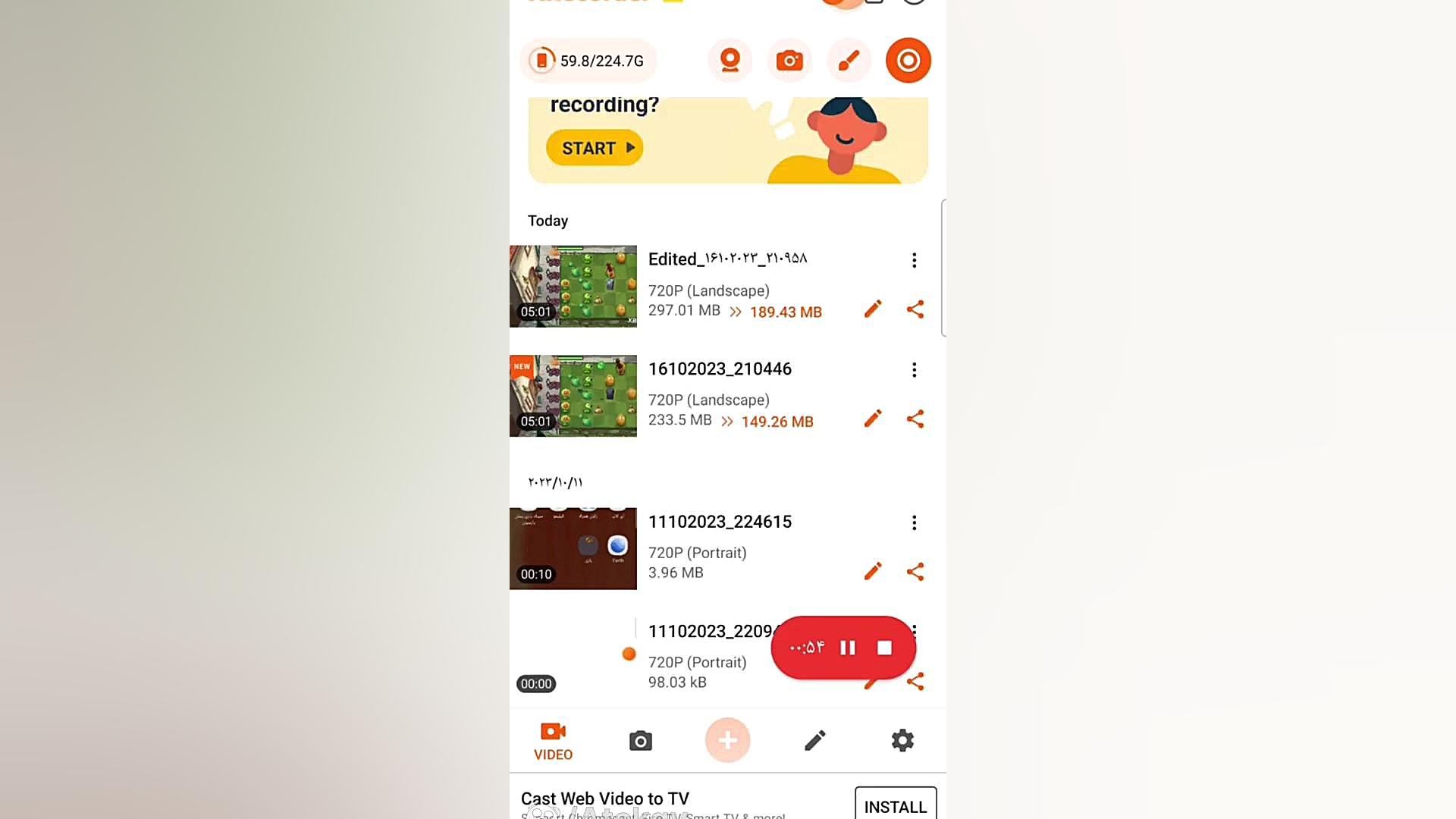
Task: Share video 11102023_224615
Action: coord(915,572)
